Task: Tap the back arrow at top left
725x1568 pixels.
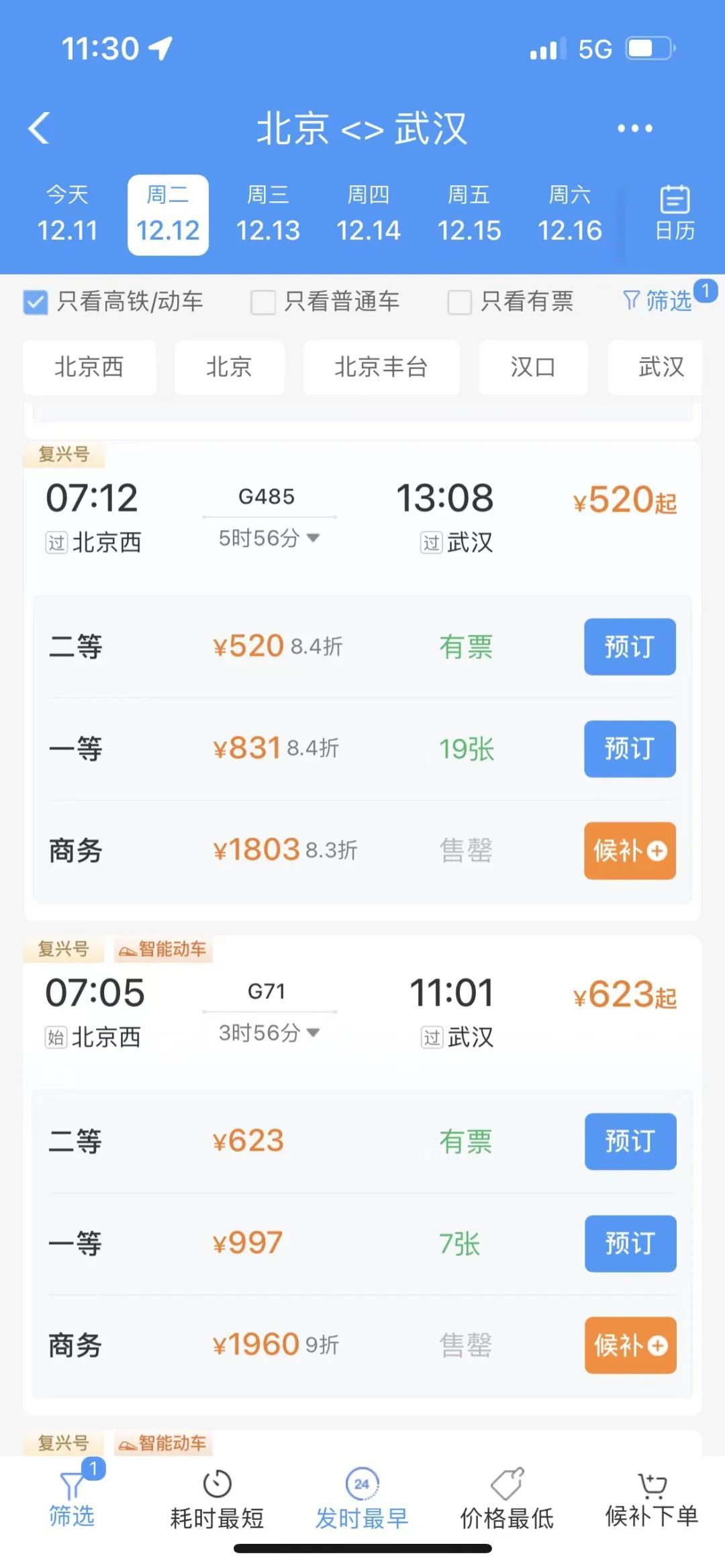Action: coord(42,127)
